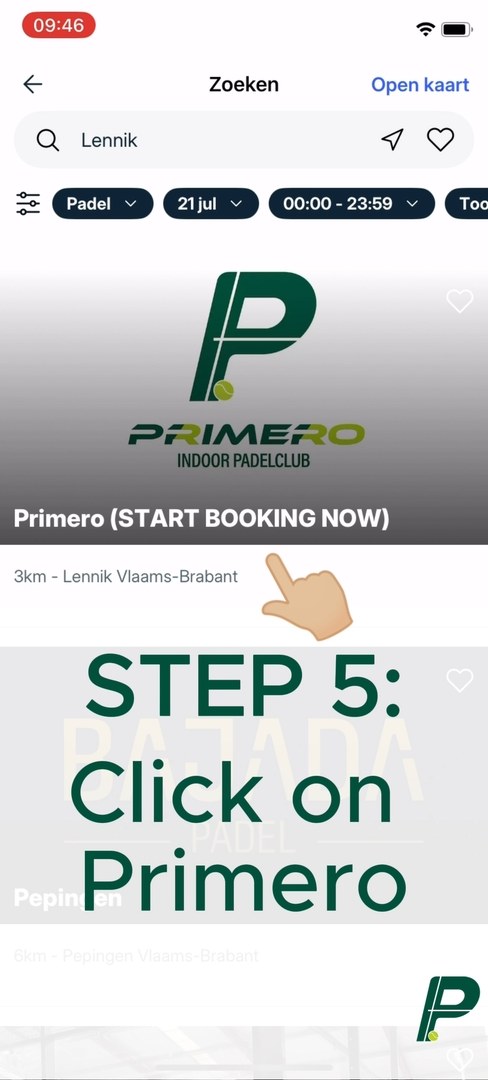Show favorites with the search bar heart
The width and height of the screenshot is (488, 1080).
(x=441, y=140)
